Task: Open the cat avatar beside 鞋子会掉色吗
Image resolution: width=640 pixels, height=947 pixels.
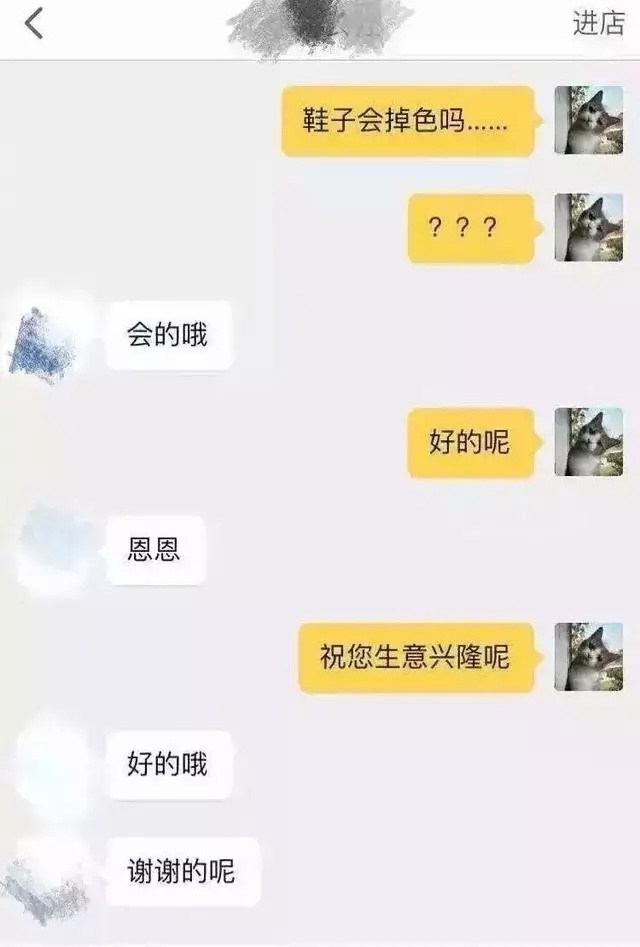Action: (x=589, y=120)
